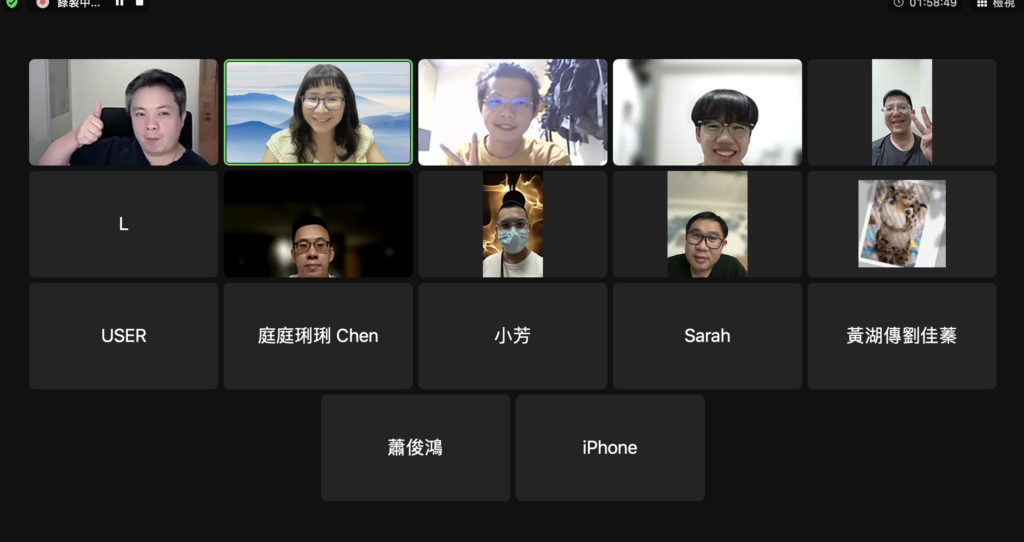The width and height of the screenshot is (1024, 542).
Task: Select participant tile named L
Action: click(123, 224)
